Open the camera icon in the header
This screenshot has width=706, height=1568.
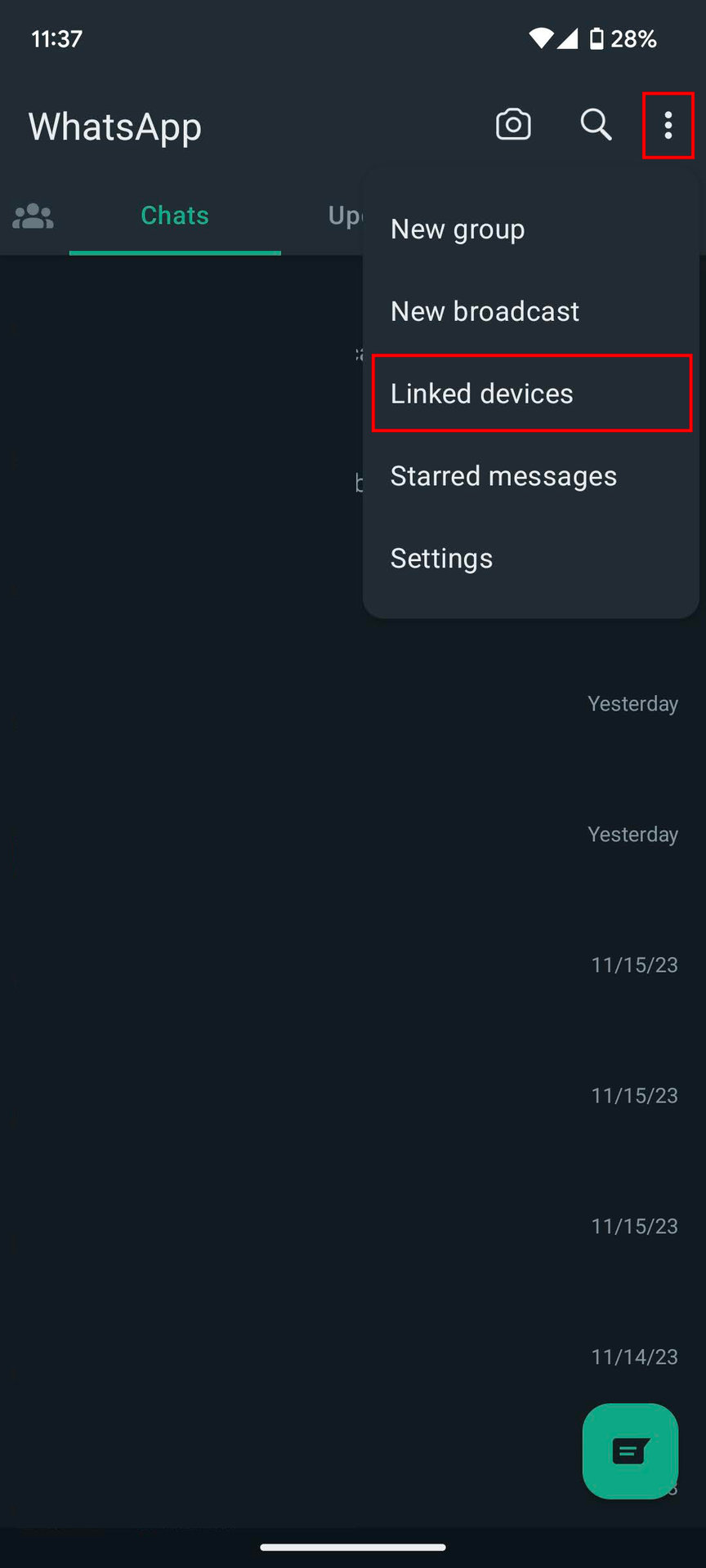tap(513, 125)
